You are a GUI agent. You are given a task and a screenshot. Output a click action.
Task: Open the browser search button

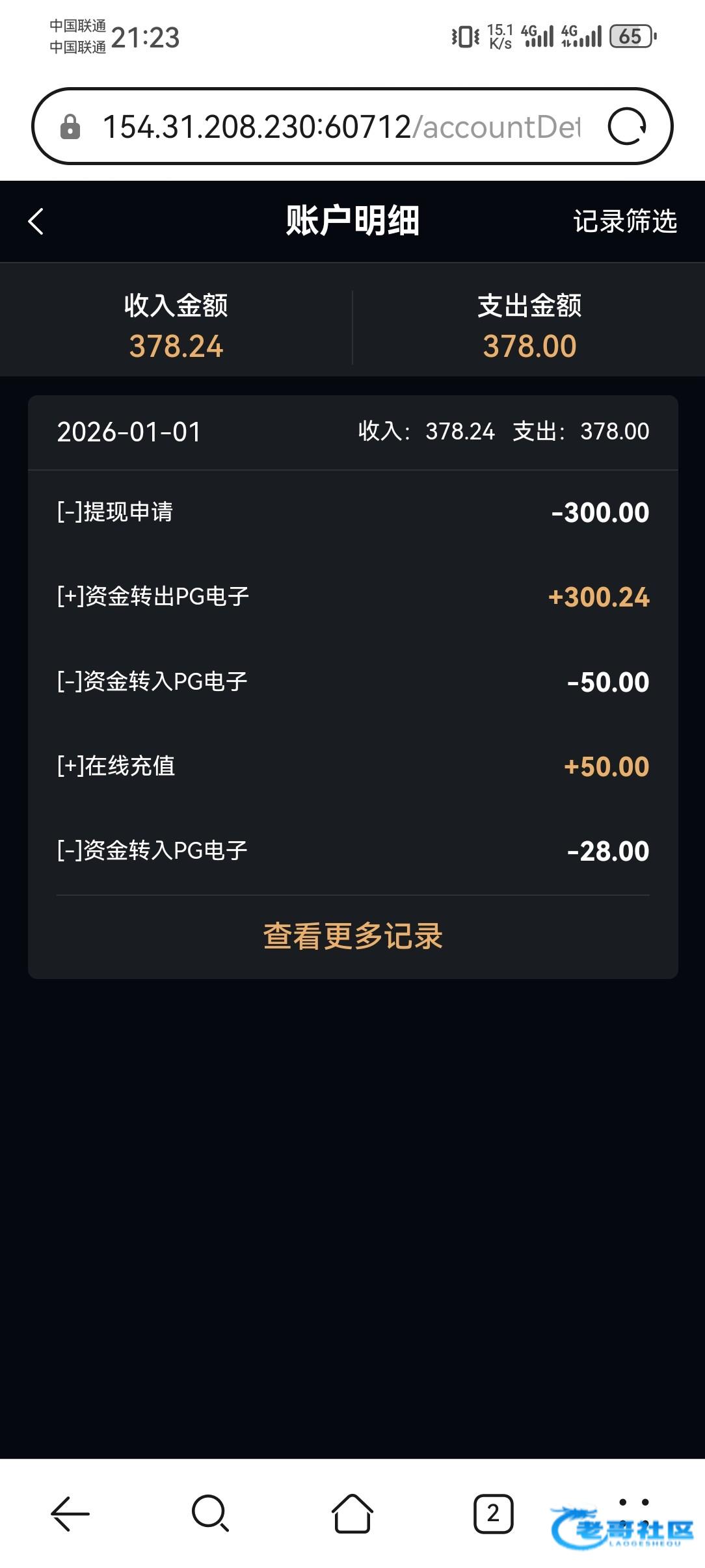[210, 1513]
